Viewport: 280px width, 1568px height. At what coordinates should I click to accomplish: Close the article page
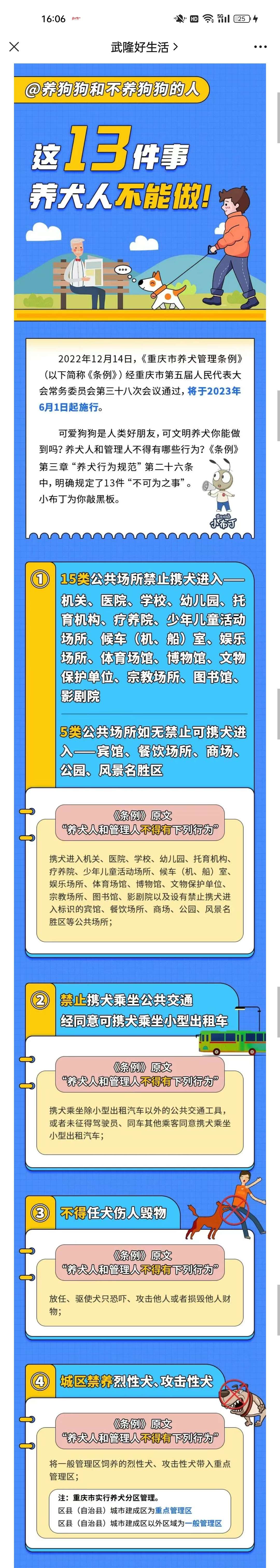[x=15, y=47]
